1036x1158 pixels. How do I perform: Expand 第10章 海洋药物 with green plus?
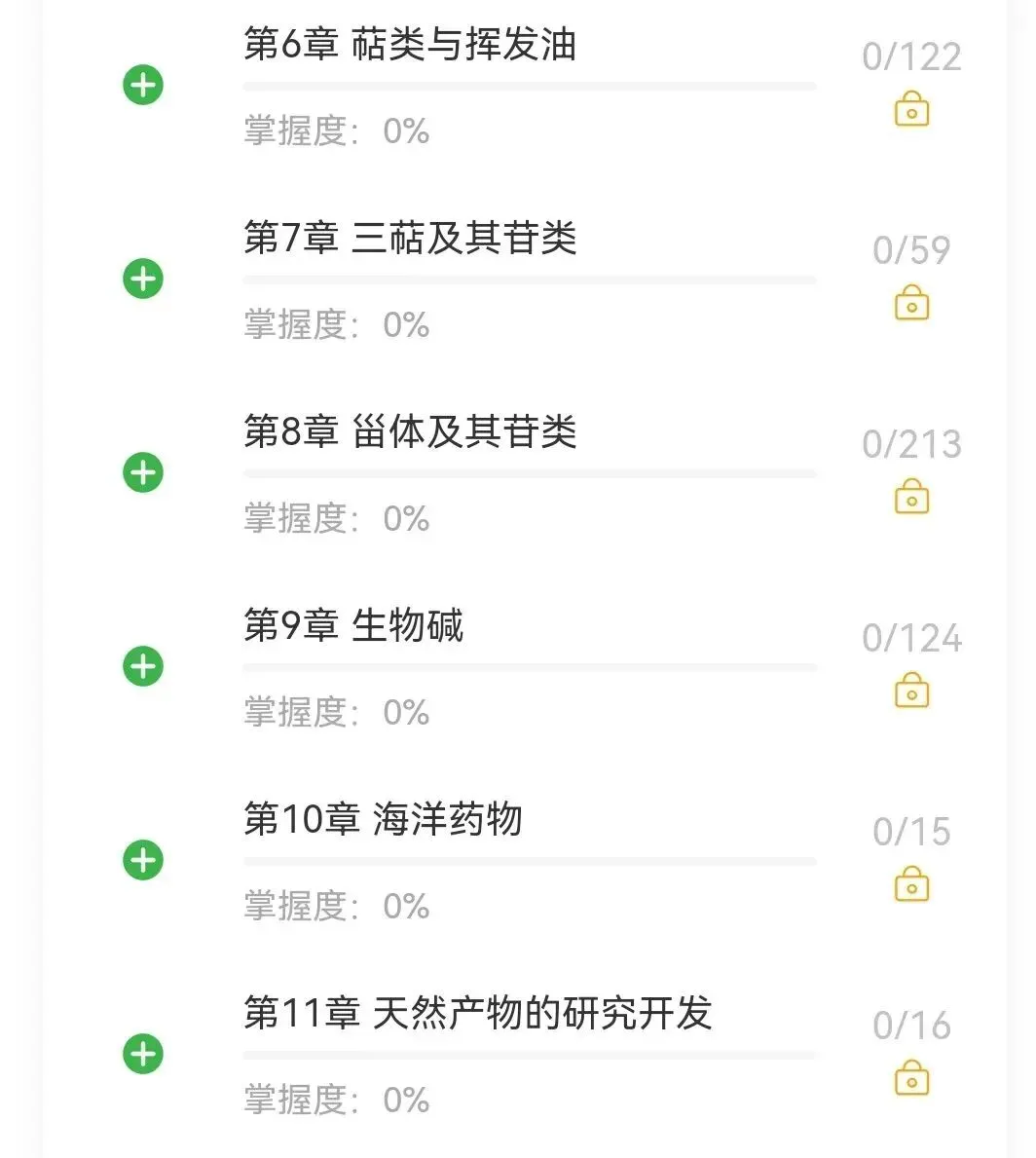(x=143, y=861)
